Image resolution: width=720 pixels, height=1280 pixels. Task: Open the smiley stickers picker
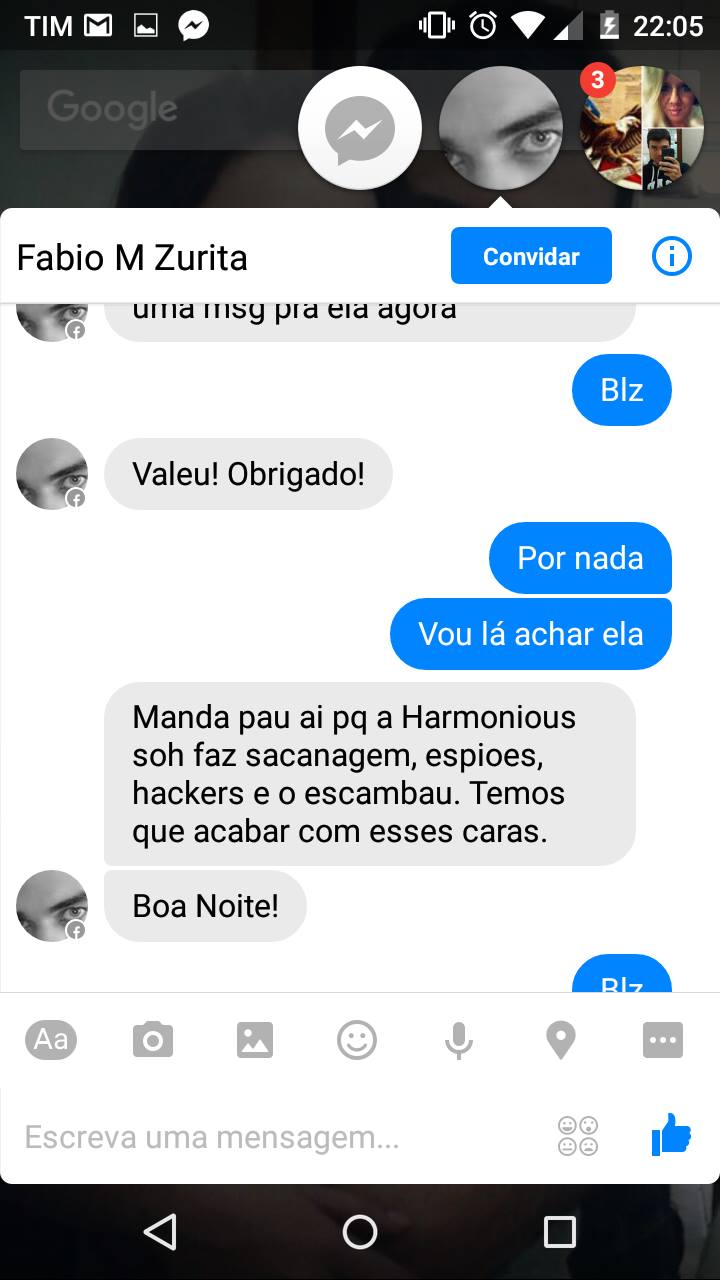pyautogui.click(x=357, y=1040)
